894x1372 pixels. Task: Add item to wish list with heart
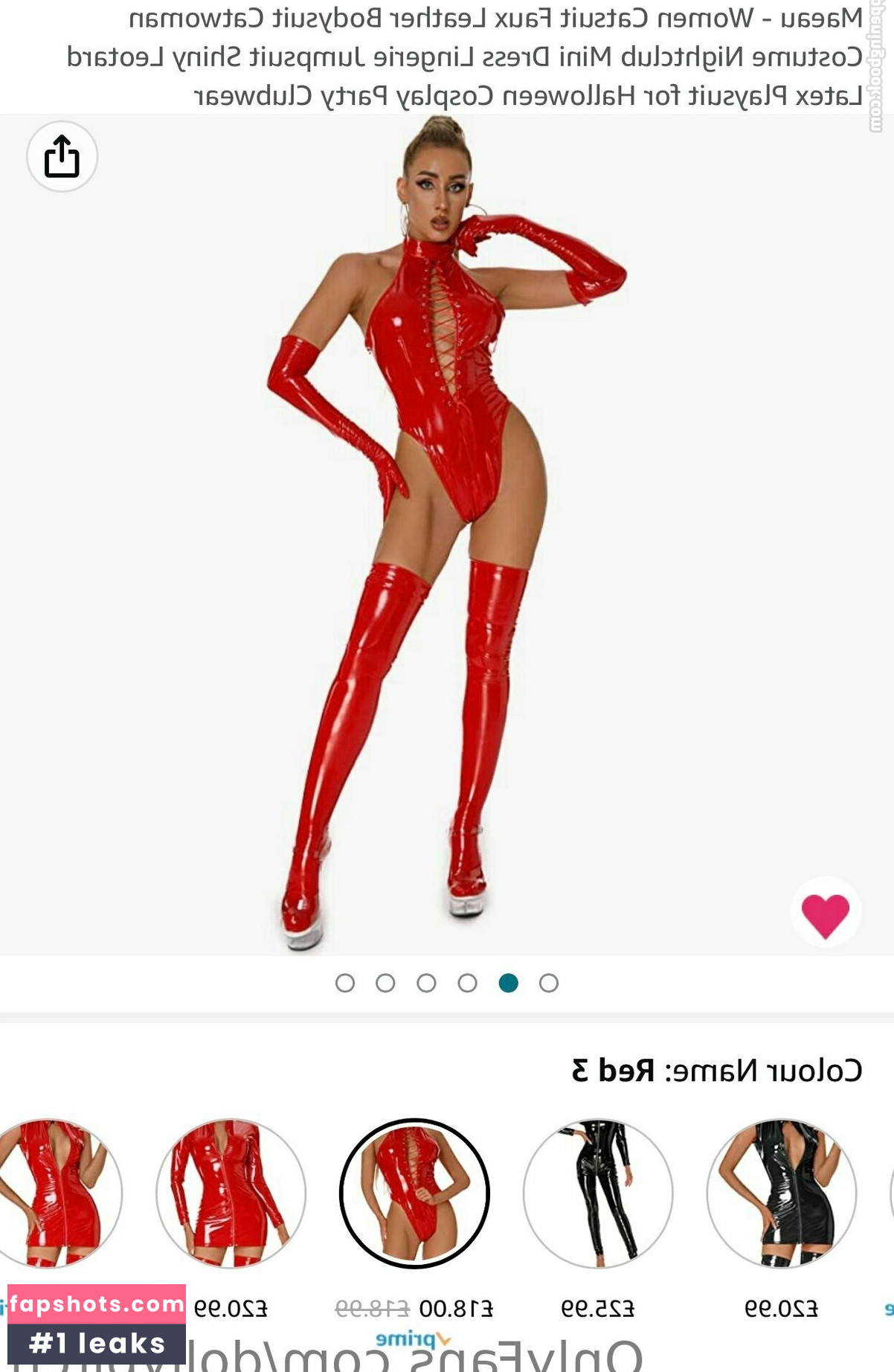pos(825,913)
